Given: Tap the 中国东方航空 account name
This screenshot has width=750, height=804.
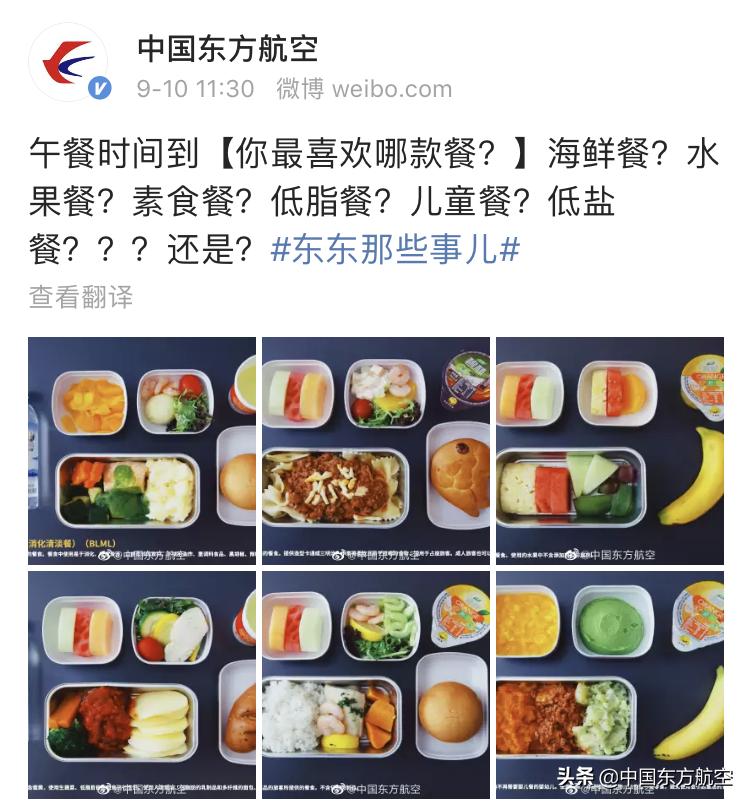Looking at the screenshot, I should 228,47.
